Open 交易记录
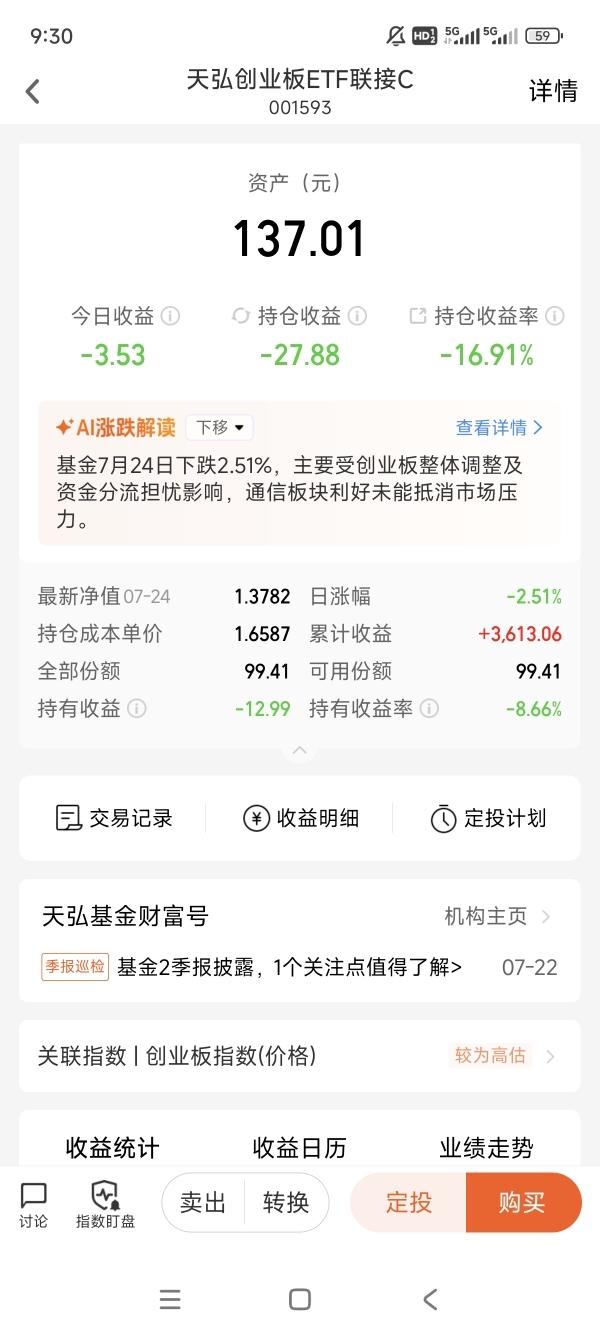The width and height of the screenshot is (600, 1335). pyautogui.click(x=114, y=818)
